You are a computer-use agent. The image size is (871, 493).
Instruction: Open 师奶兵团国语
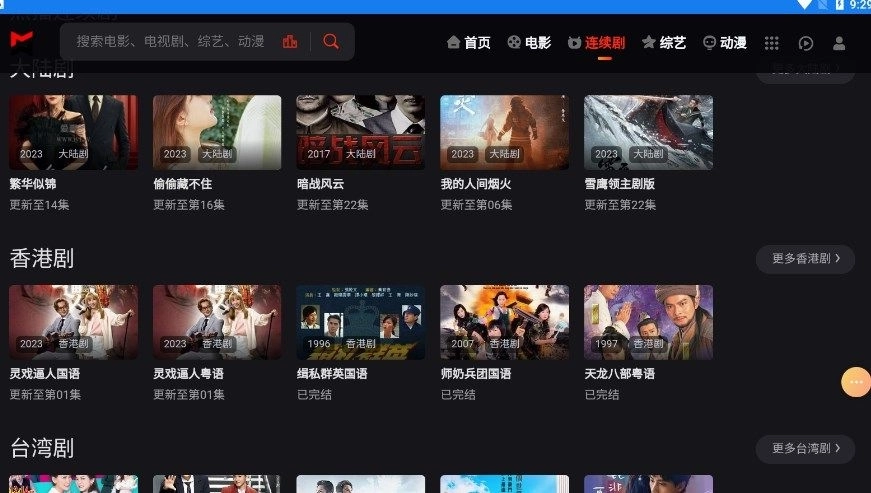tap(504, 322)
